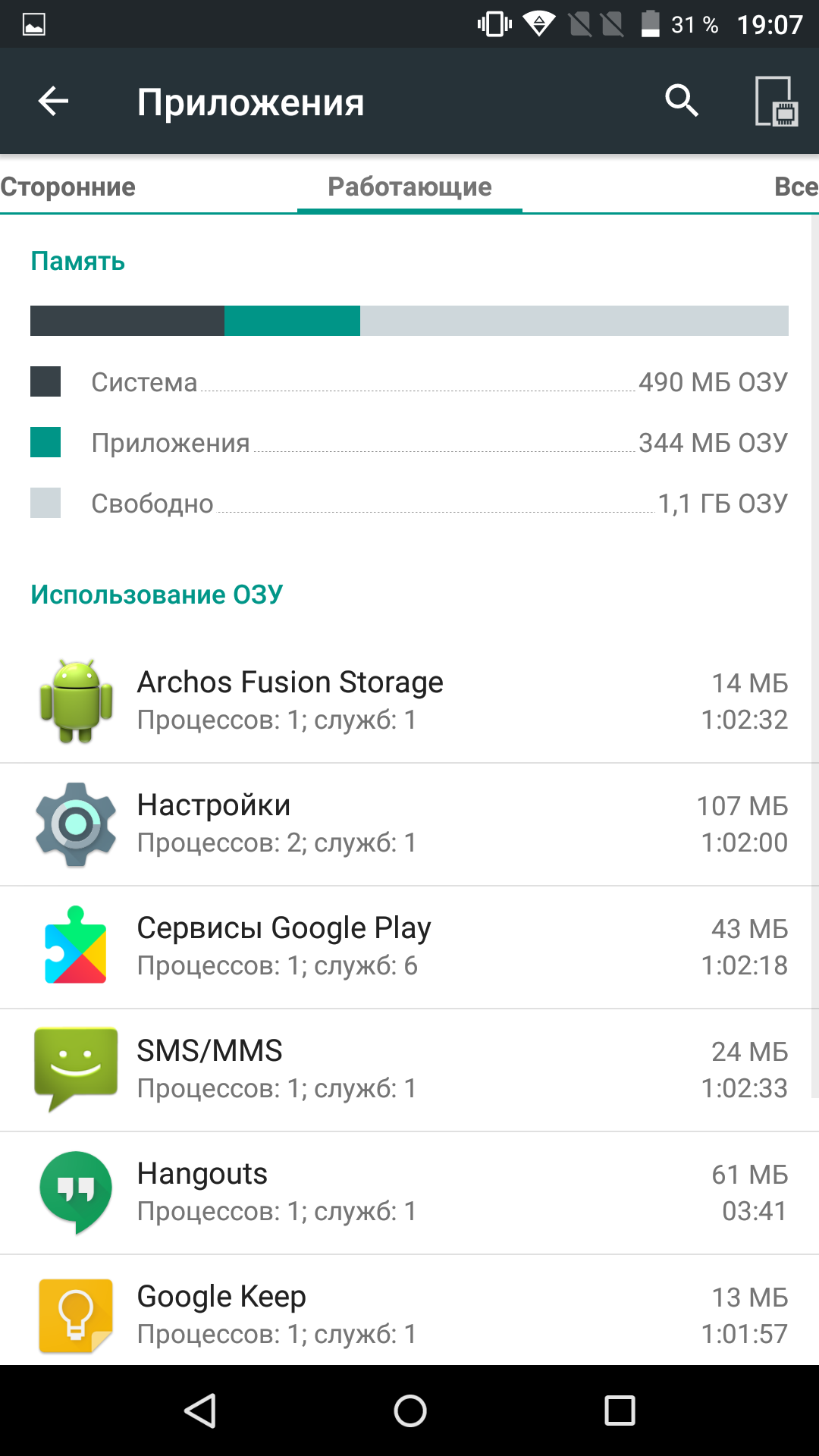The image size is (819, 1456).
Task: Tap the system home button
Action: (x=410, y=1411)
